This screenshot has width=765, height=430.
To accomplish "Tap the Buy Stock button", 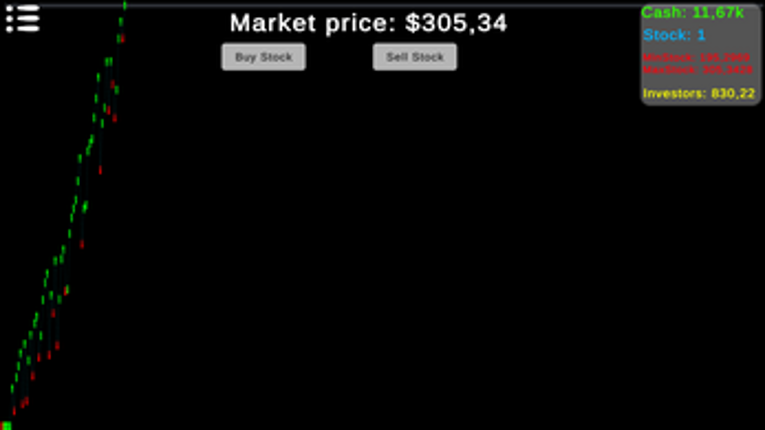I will 263,57.
